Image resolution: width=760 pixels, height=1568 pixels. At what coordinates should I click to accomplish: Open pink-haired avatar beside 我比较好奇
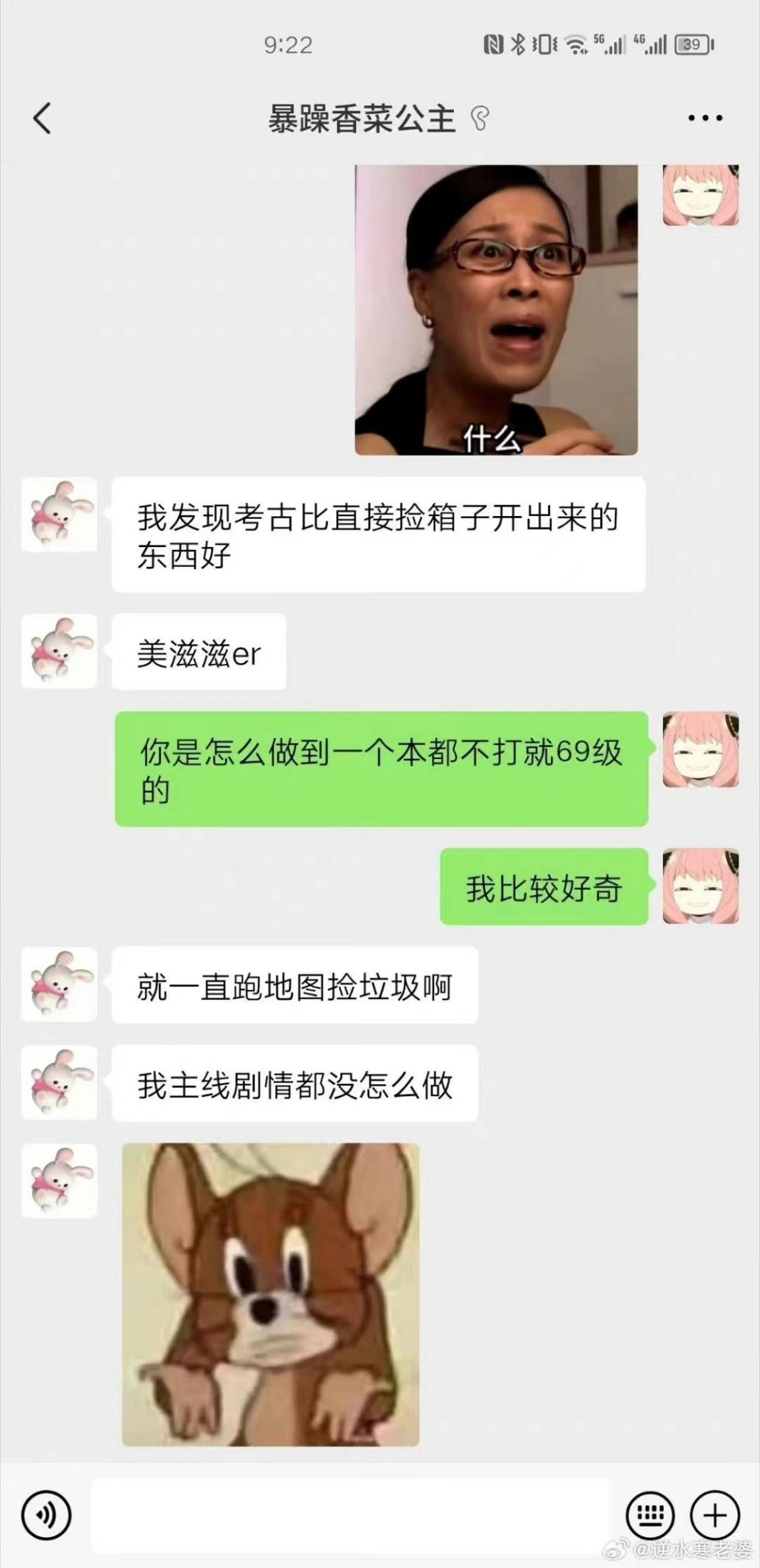pyautogui.click(x=700, y=886)
